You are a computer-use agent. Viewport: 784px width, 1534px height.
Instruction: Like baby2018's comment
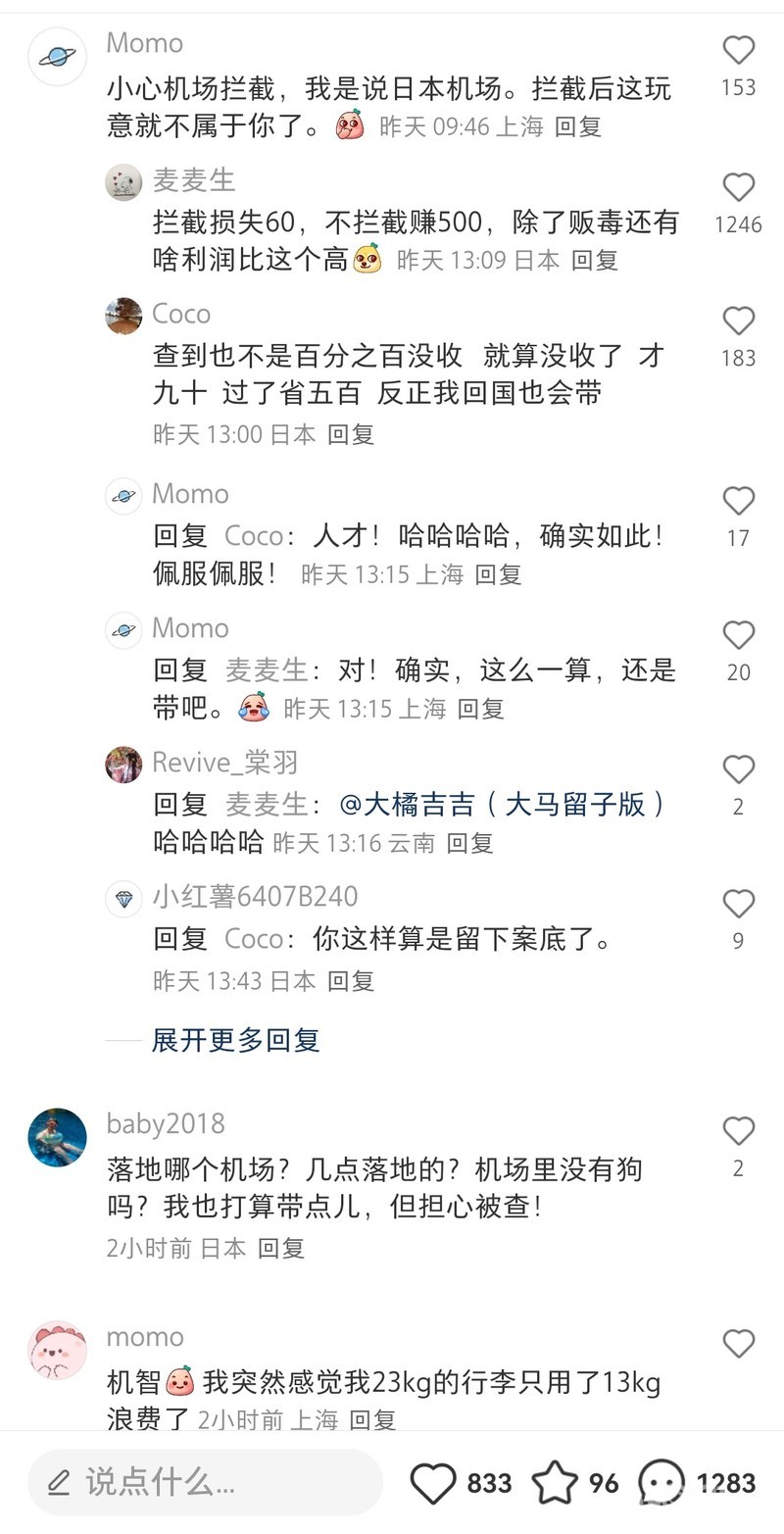coord(738,1131)
